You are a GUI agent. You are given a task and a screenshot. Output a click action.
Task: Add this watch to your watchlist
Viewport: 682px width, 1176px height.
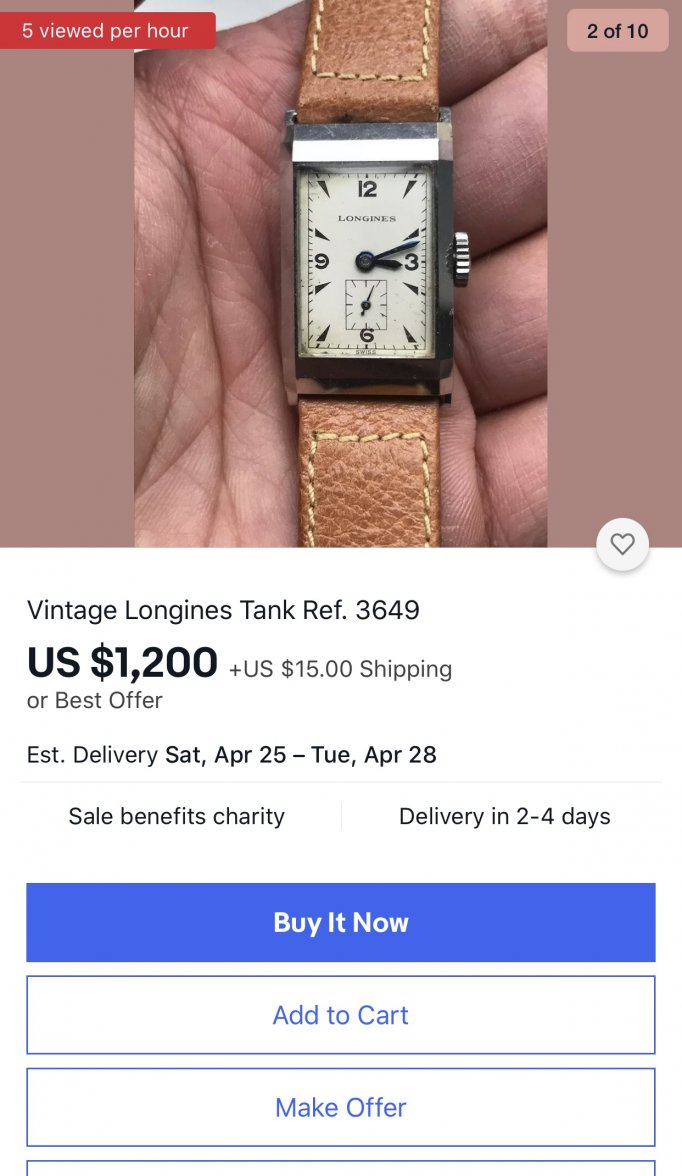622,545
